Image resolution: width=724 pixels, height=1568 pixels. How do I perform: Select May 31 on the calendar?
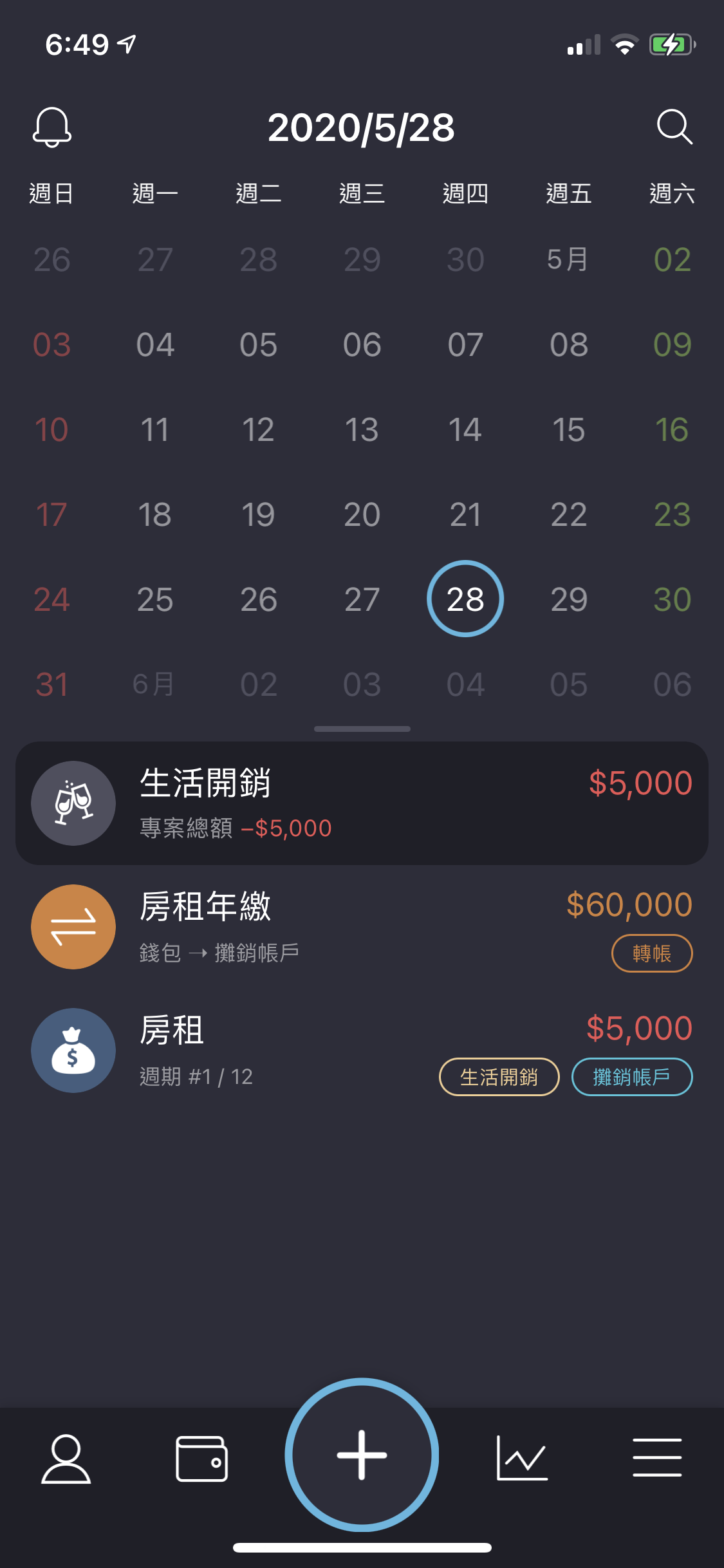(x=51, y=684)
